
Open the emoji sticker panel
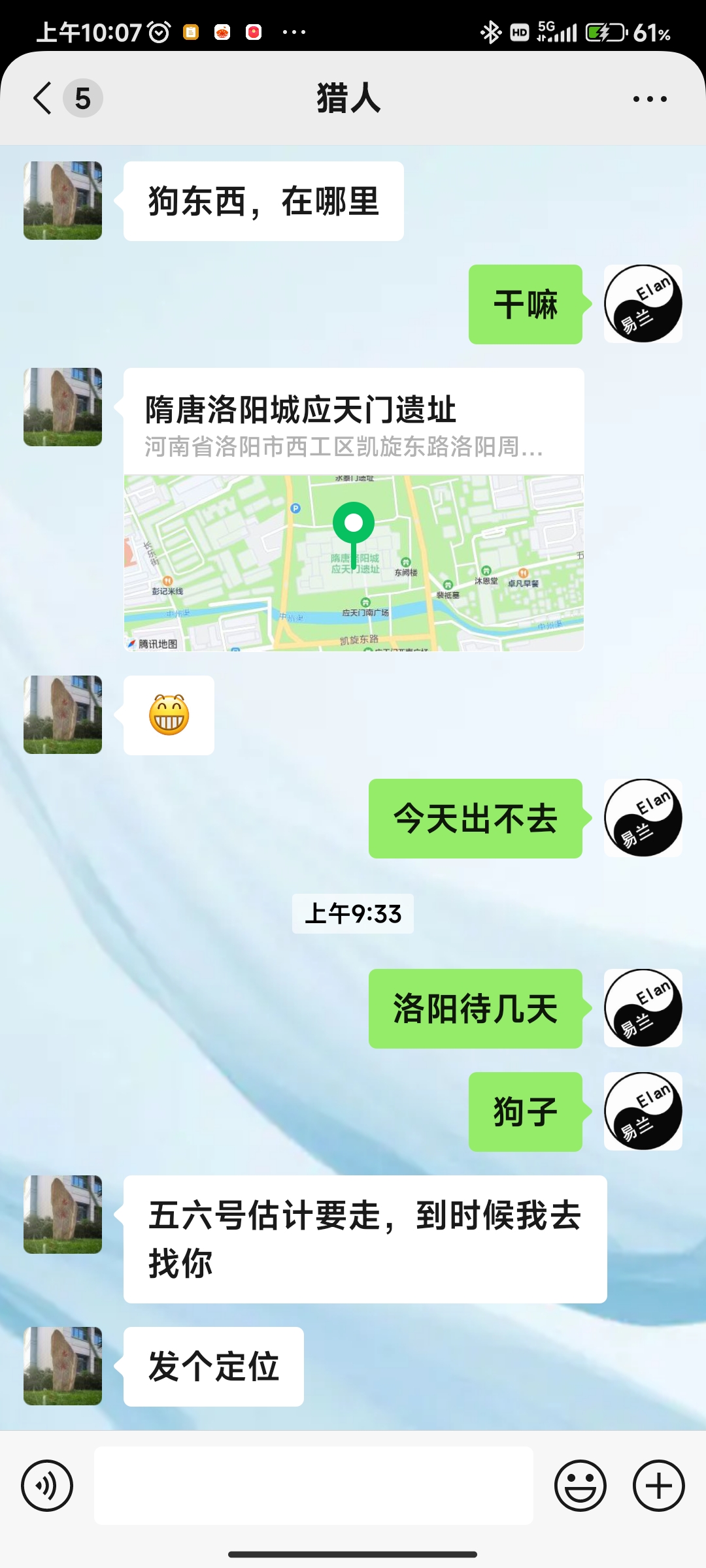(580, 1486)
